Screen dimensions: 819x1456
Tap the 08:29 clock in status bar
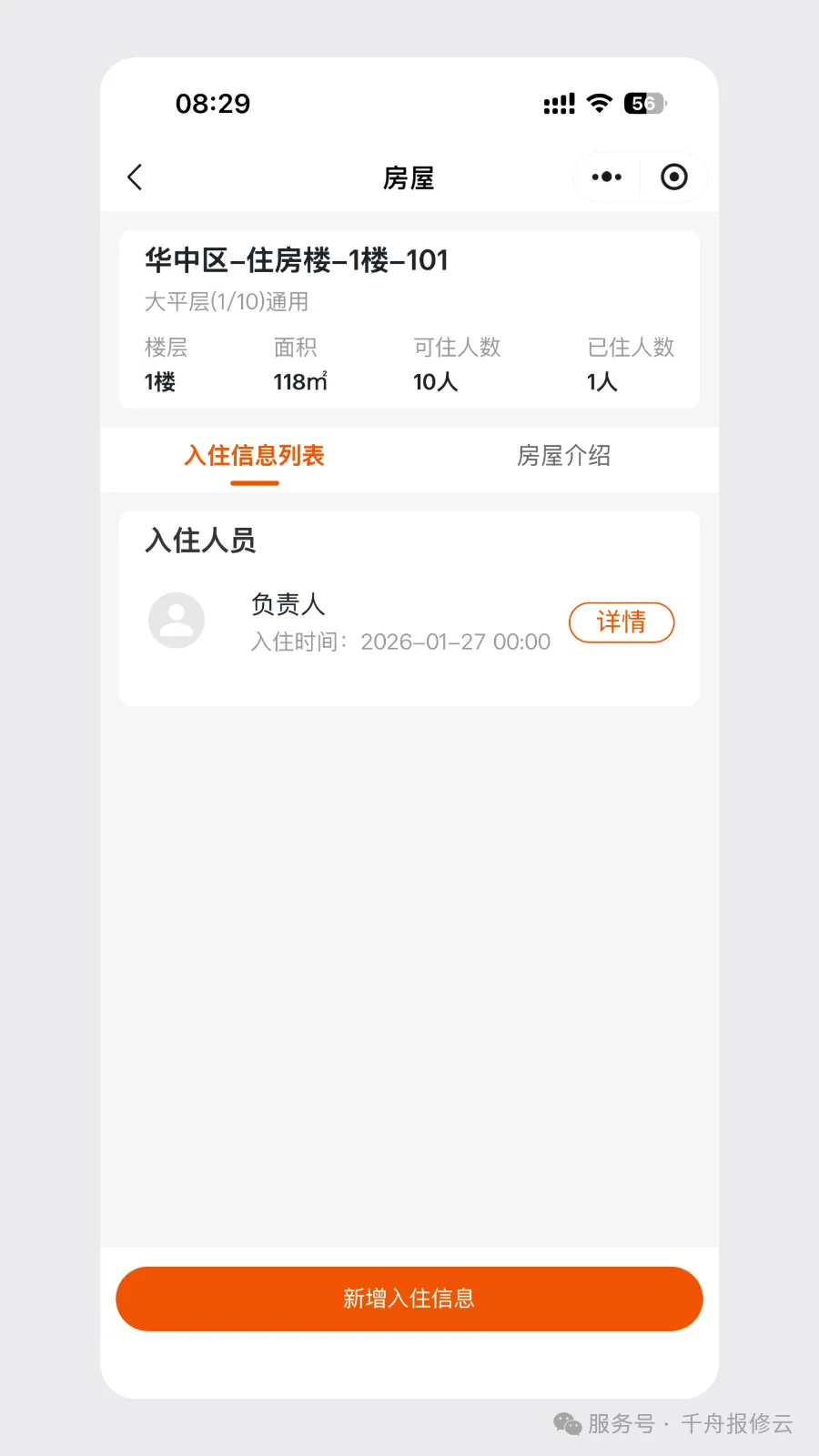pos(214,103)
